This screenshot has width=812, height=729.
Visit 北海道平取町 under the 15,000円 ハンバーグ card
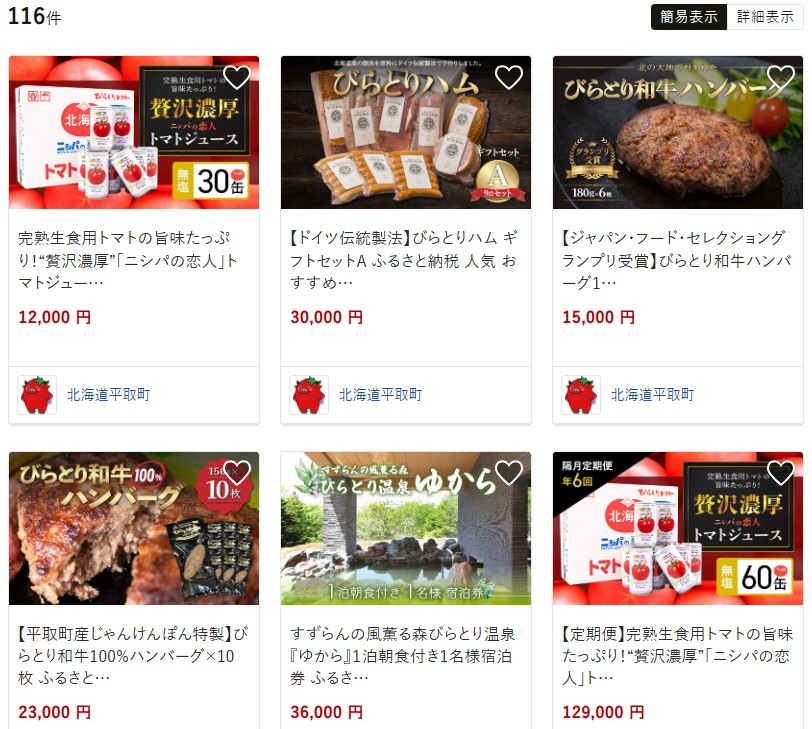652,395
